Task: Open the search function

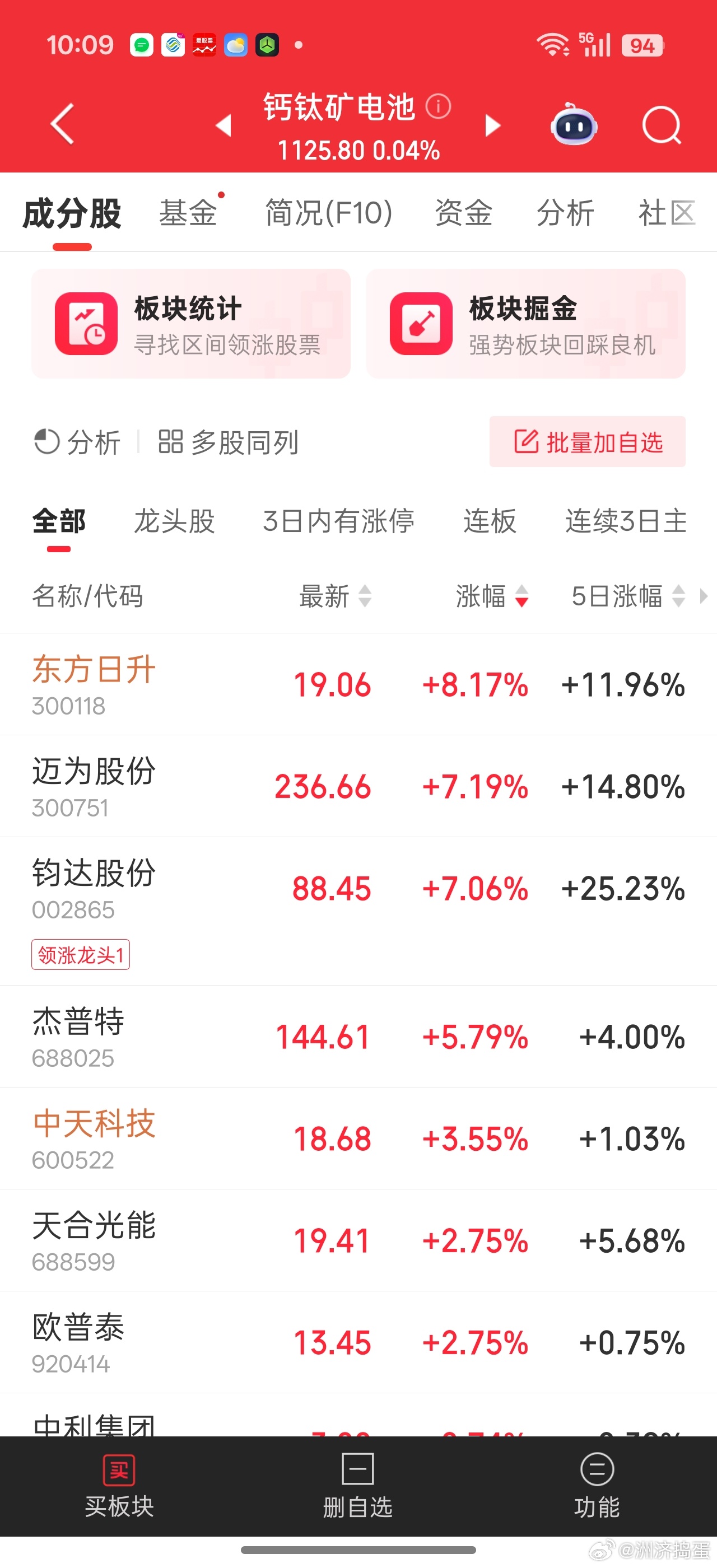Action: [661, 125]
